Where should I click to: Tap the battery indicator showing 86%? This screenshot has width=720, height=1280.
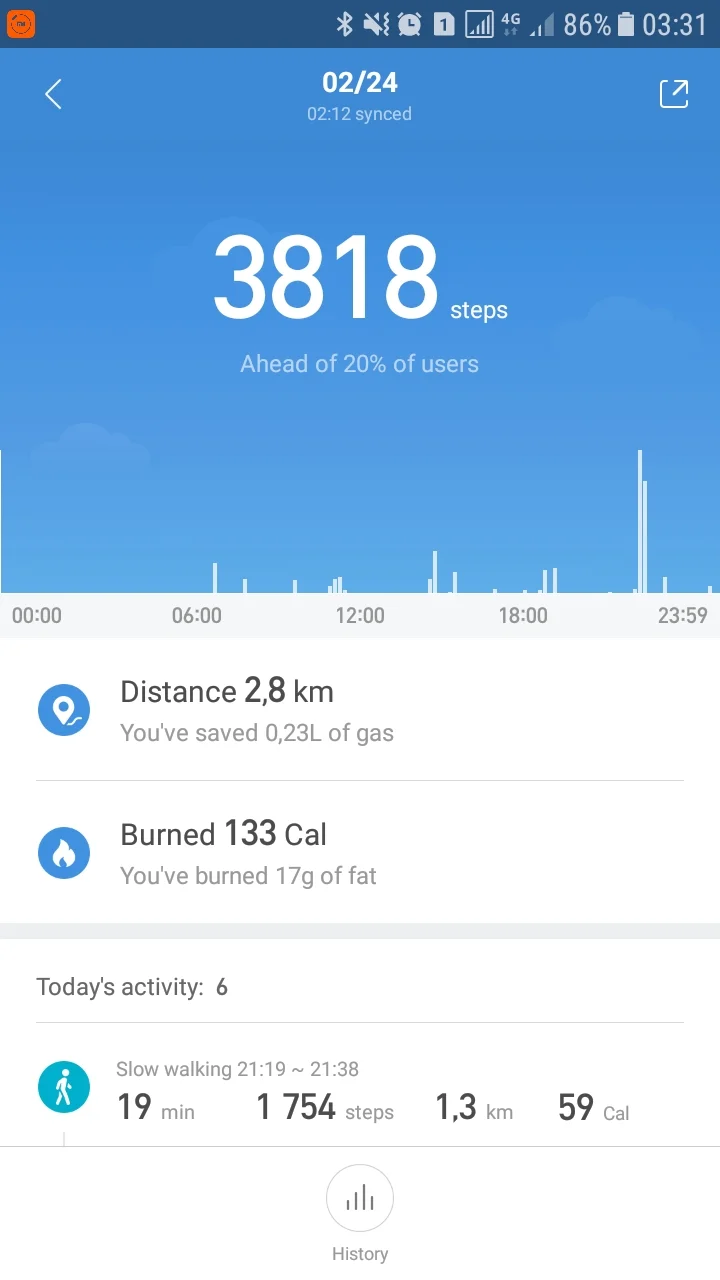coord(600,23)
